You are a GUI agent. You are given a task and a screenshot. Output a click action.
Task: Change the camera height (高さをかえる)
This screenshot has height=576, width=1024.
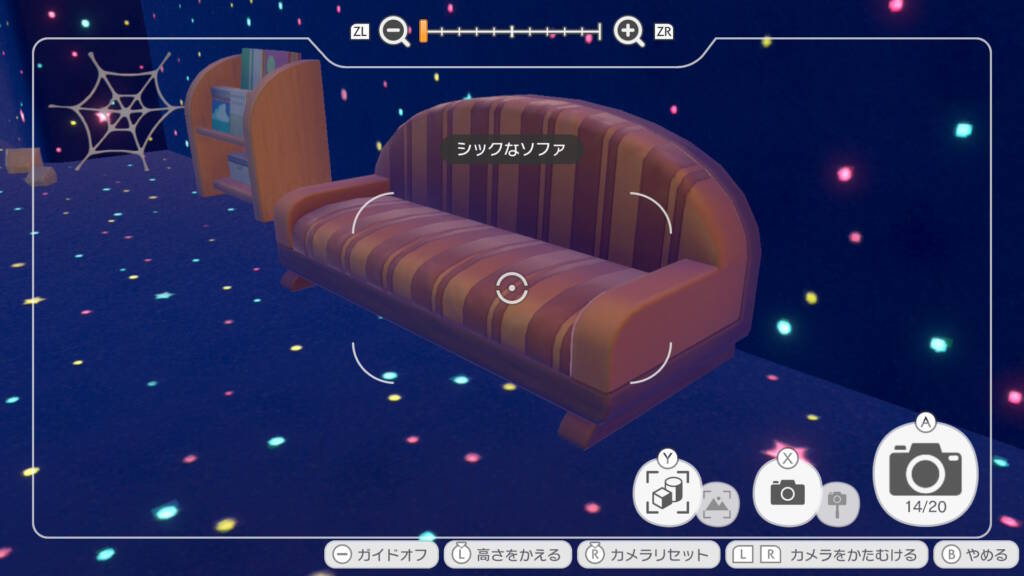(509, 554)
